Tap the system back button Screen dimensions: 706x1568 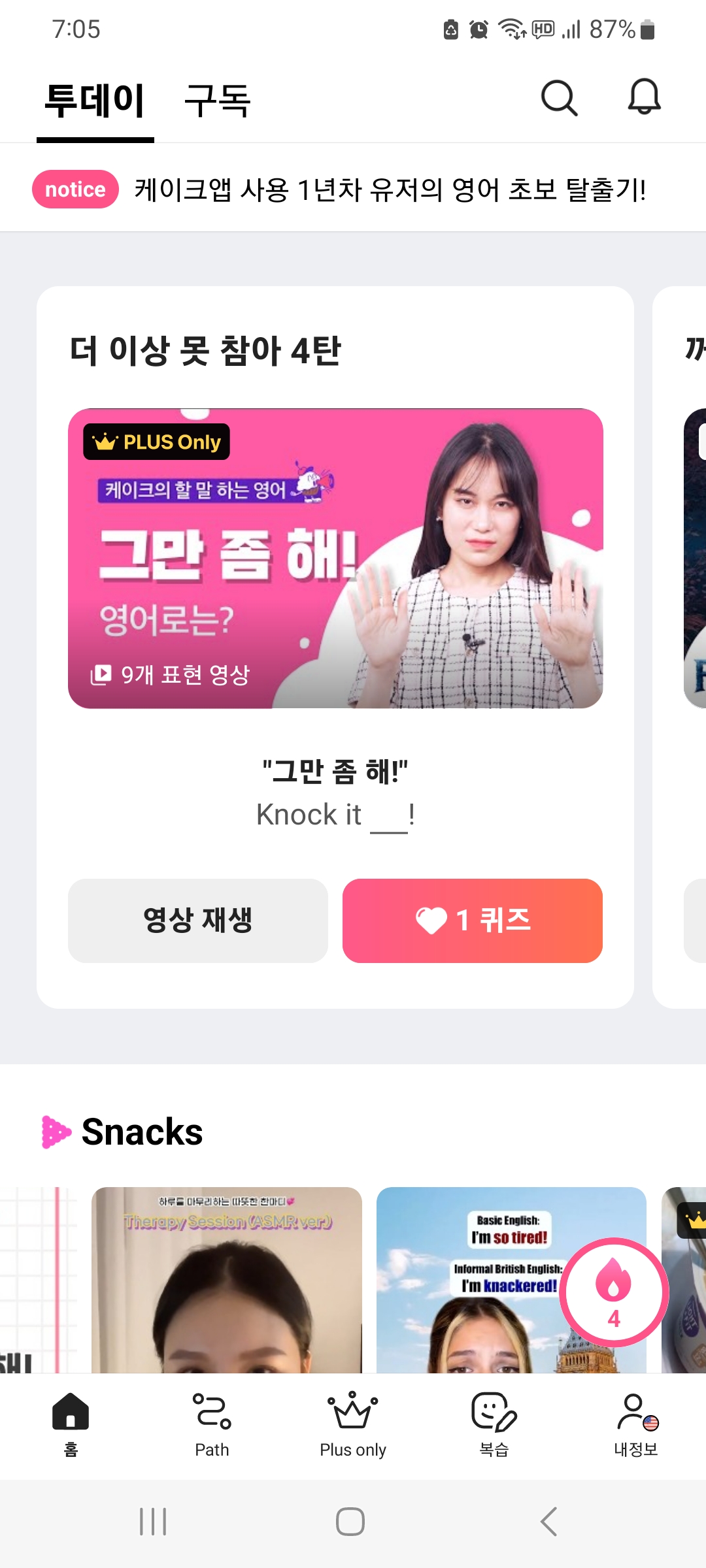[549, 1522]
